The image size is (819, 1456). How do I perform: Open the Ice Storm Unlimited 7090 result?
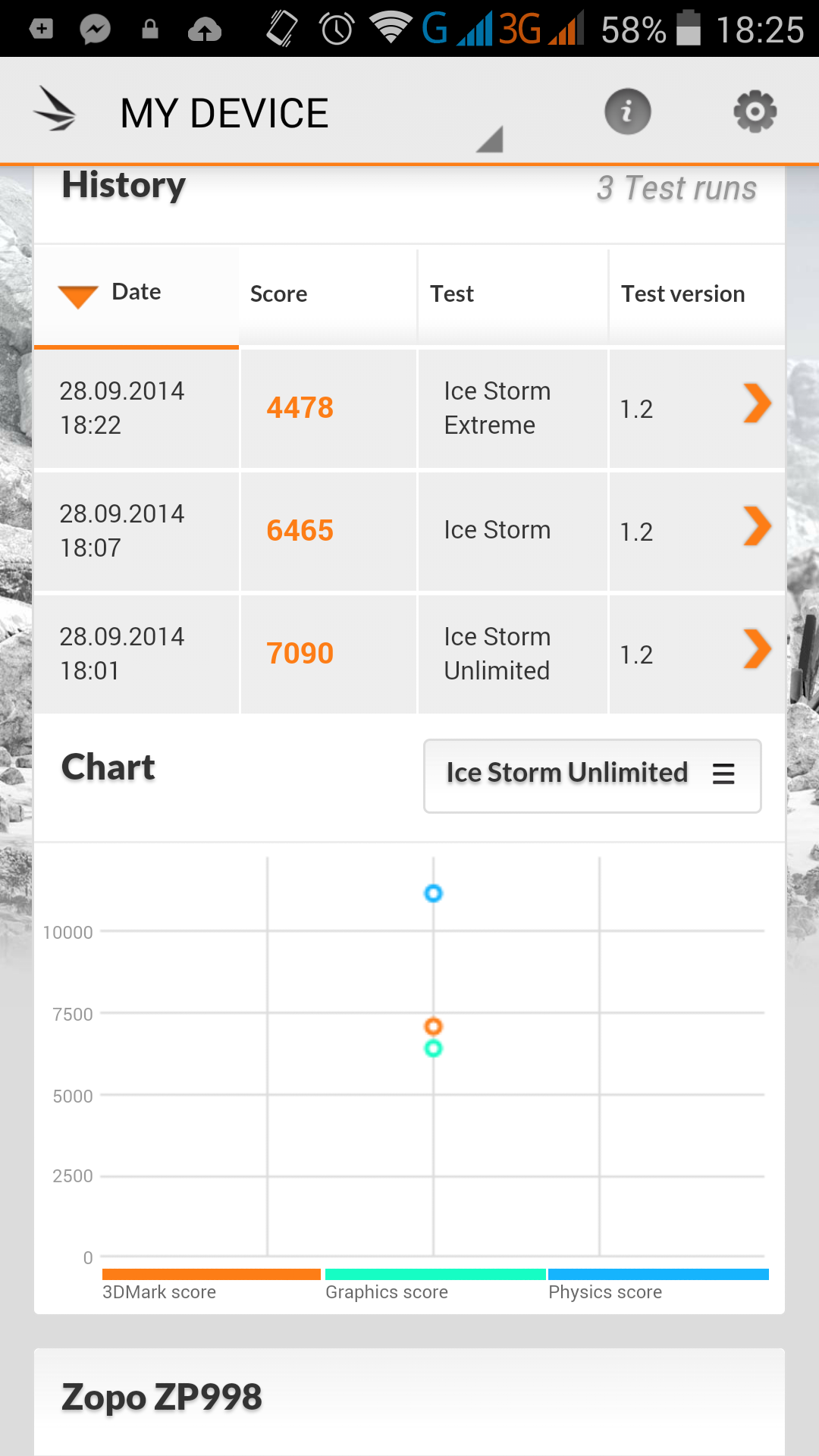(x=409, y=654)
